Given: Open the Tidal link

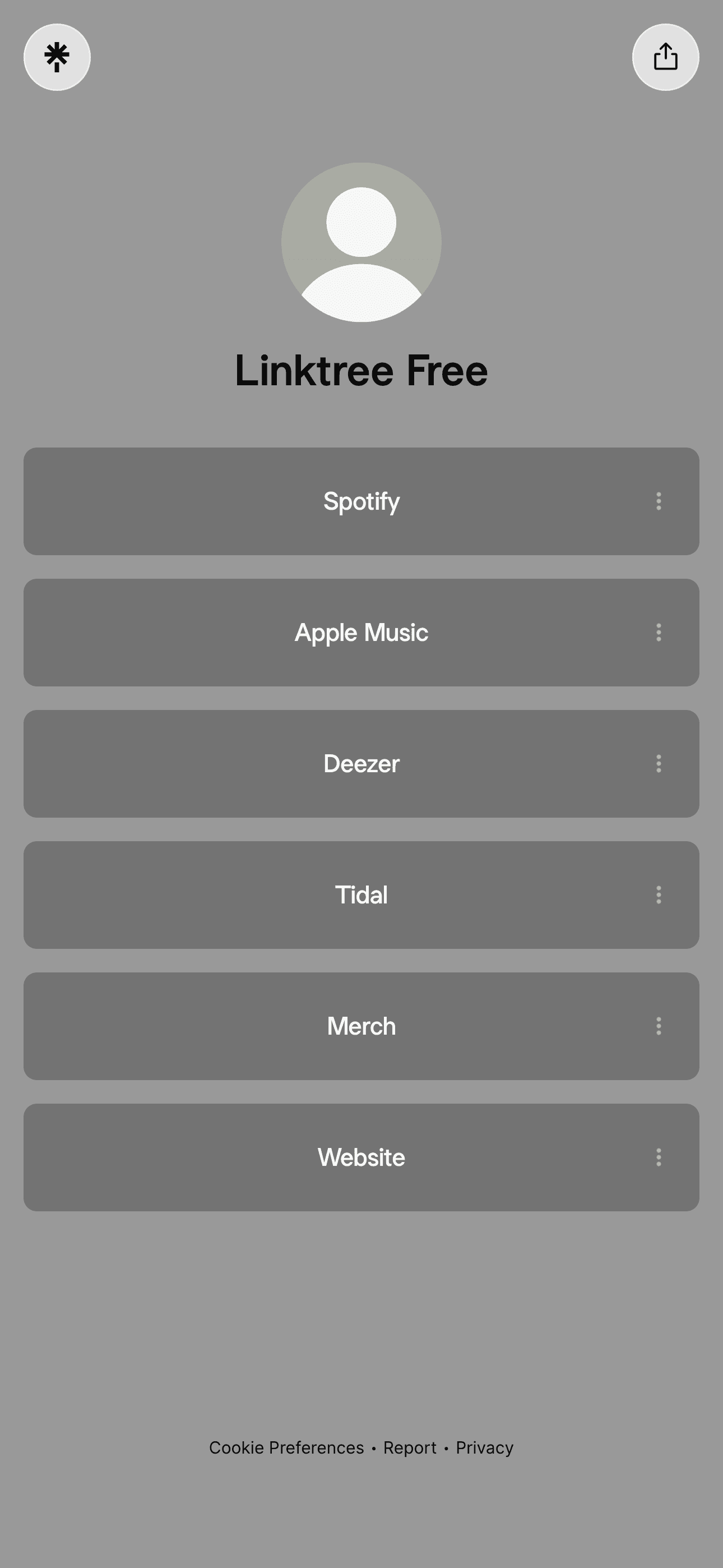Looking at the screenshot, I should click(x=361, y=895).
